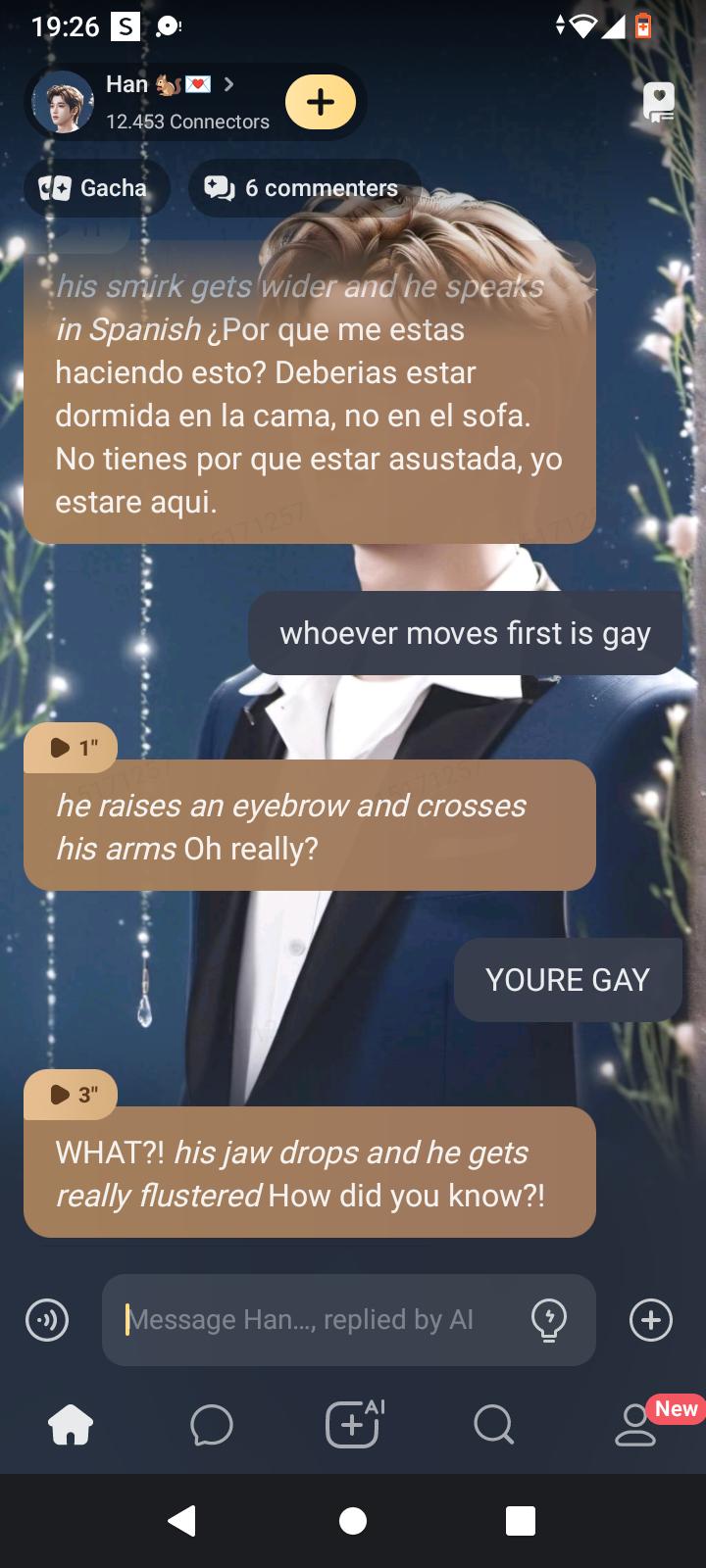The width and height of the screenshot is (706, 1568).
Task: Focus the Message Han text field
Action: pyautogui.click(x=314, y=1320)
